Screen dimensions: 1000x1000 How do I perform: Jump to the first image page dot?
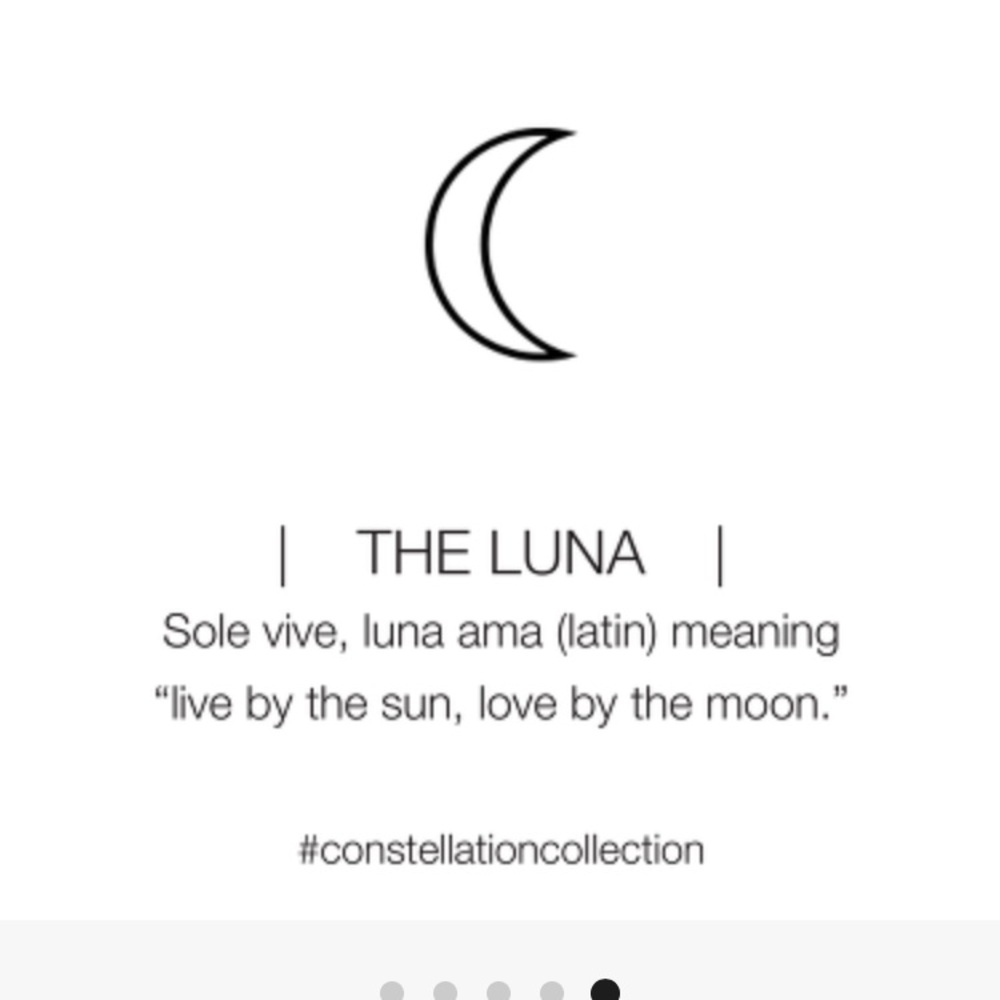point(392,991)
